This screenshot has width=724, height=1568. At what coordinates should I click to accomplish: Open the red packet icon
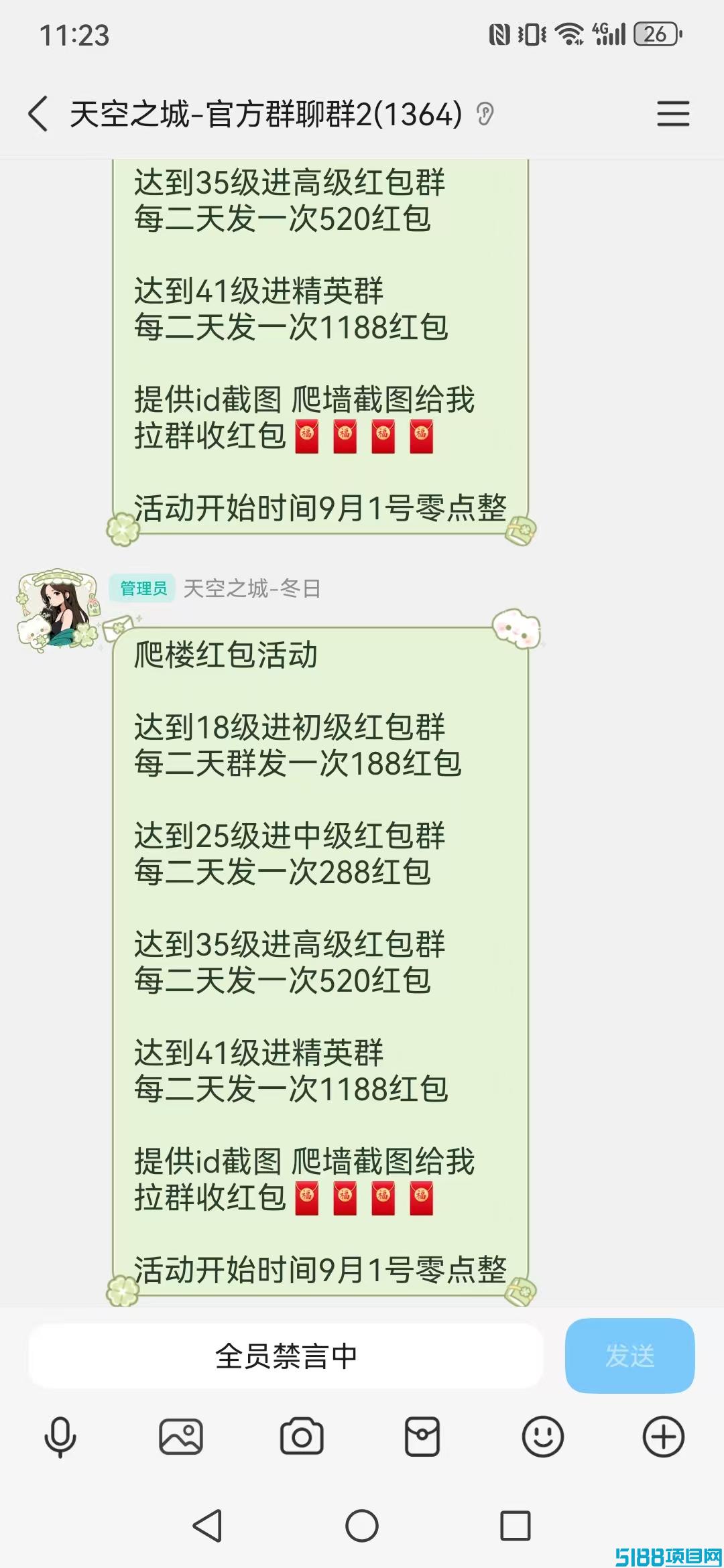click(422, 1437)
